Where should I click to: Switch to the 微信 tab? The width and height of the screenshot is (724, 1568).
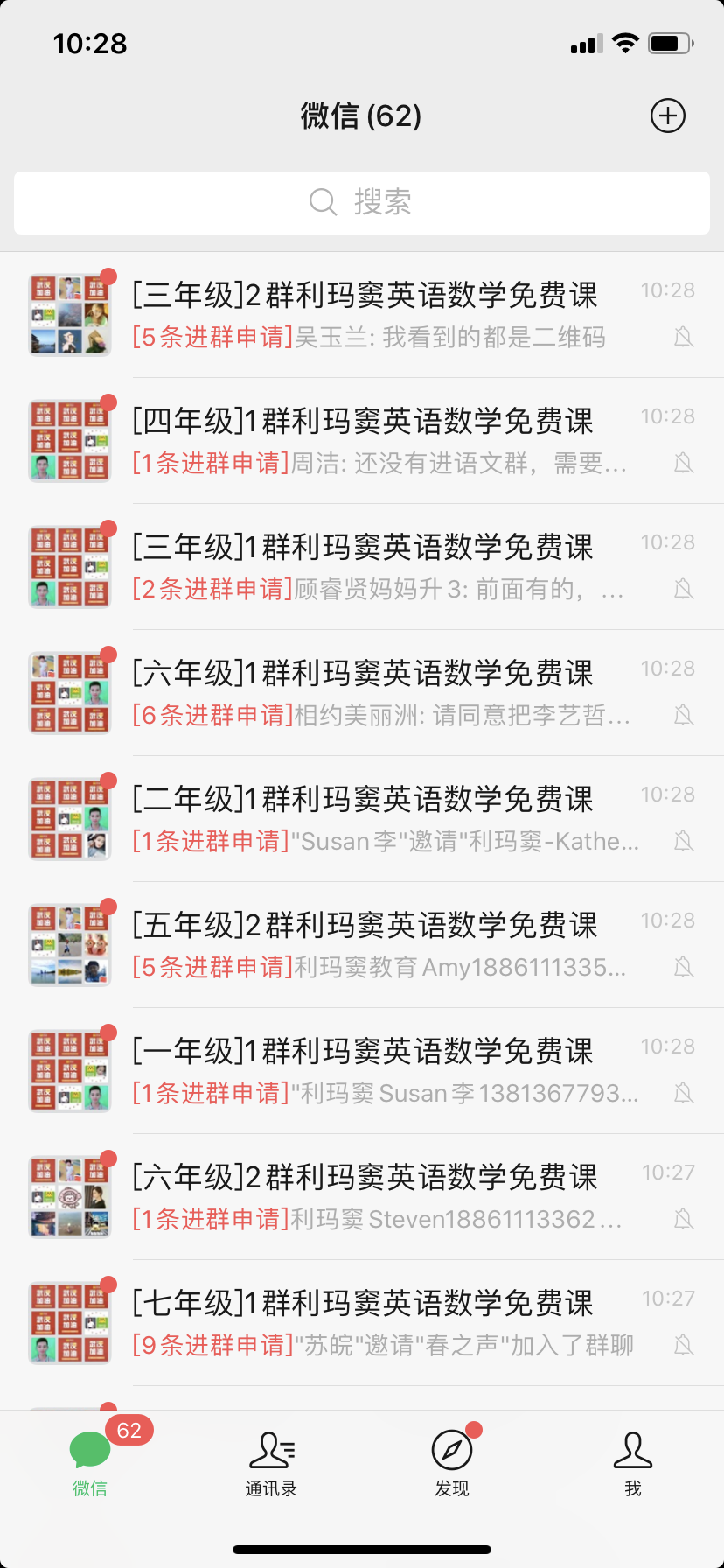click(x=90, y=1463)
